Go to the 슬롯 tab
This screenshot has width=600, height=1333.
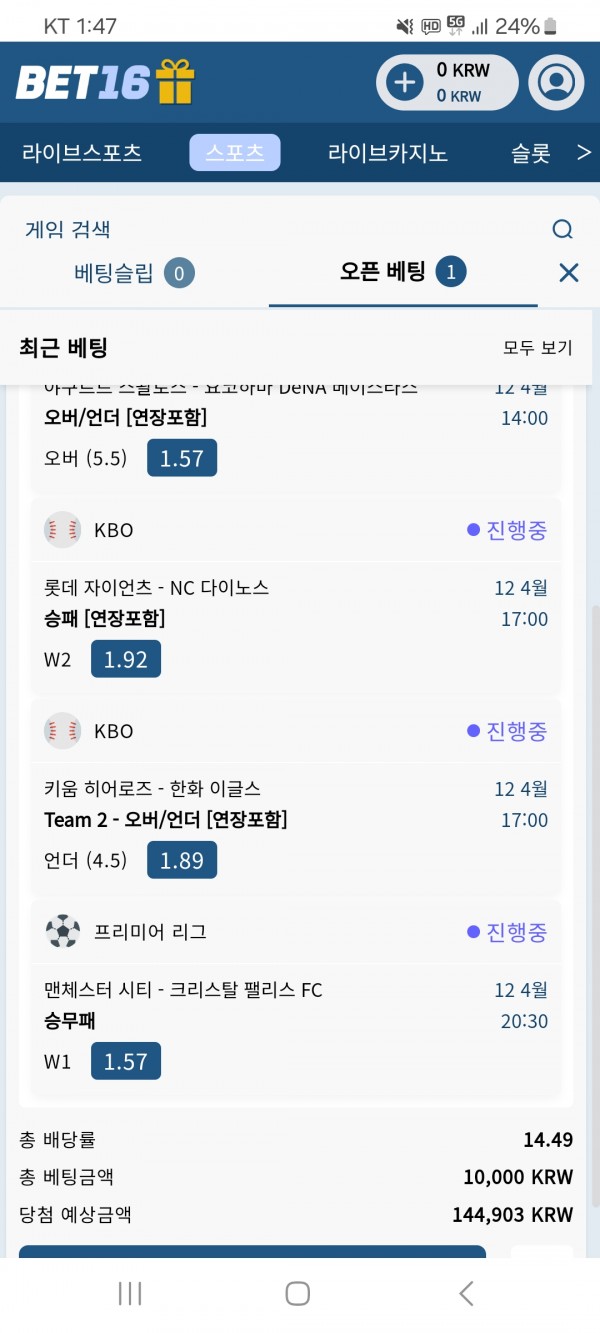point(531,153)
